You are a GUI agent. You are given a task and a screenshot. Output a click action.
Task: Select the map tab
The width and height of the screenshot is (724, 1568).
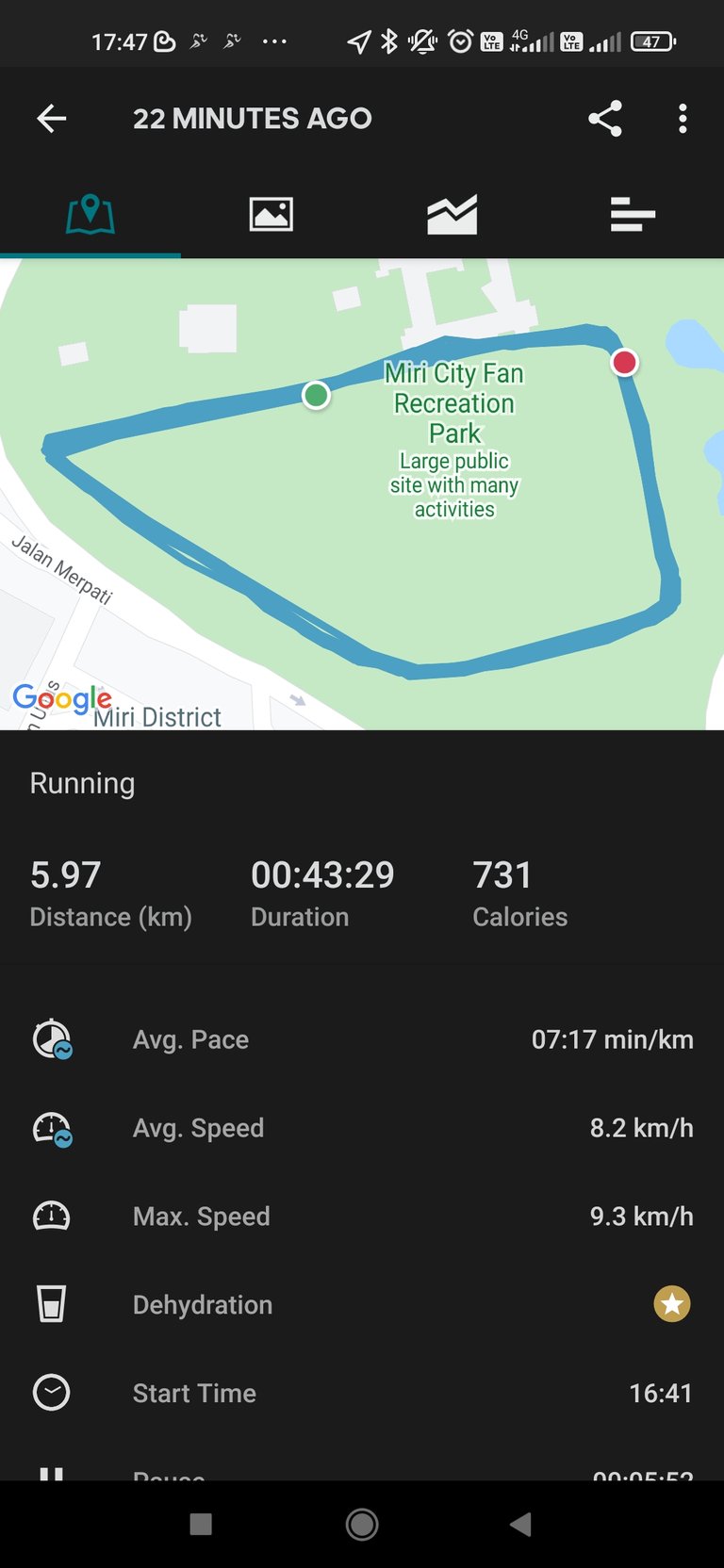(90, 215)
